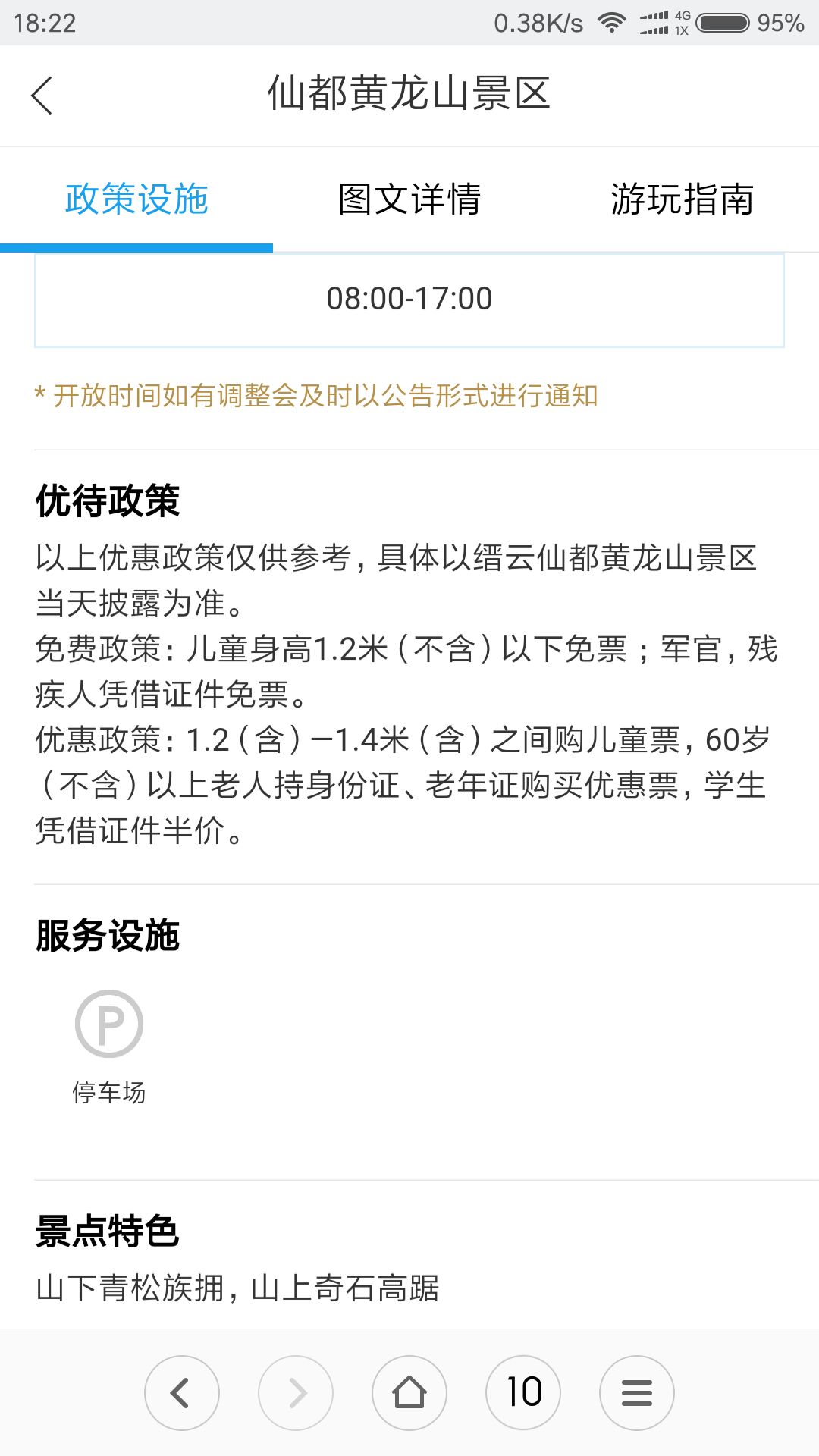Go back from 仙都黄龙山景区 page

pos(42,96)
